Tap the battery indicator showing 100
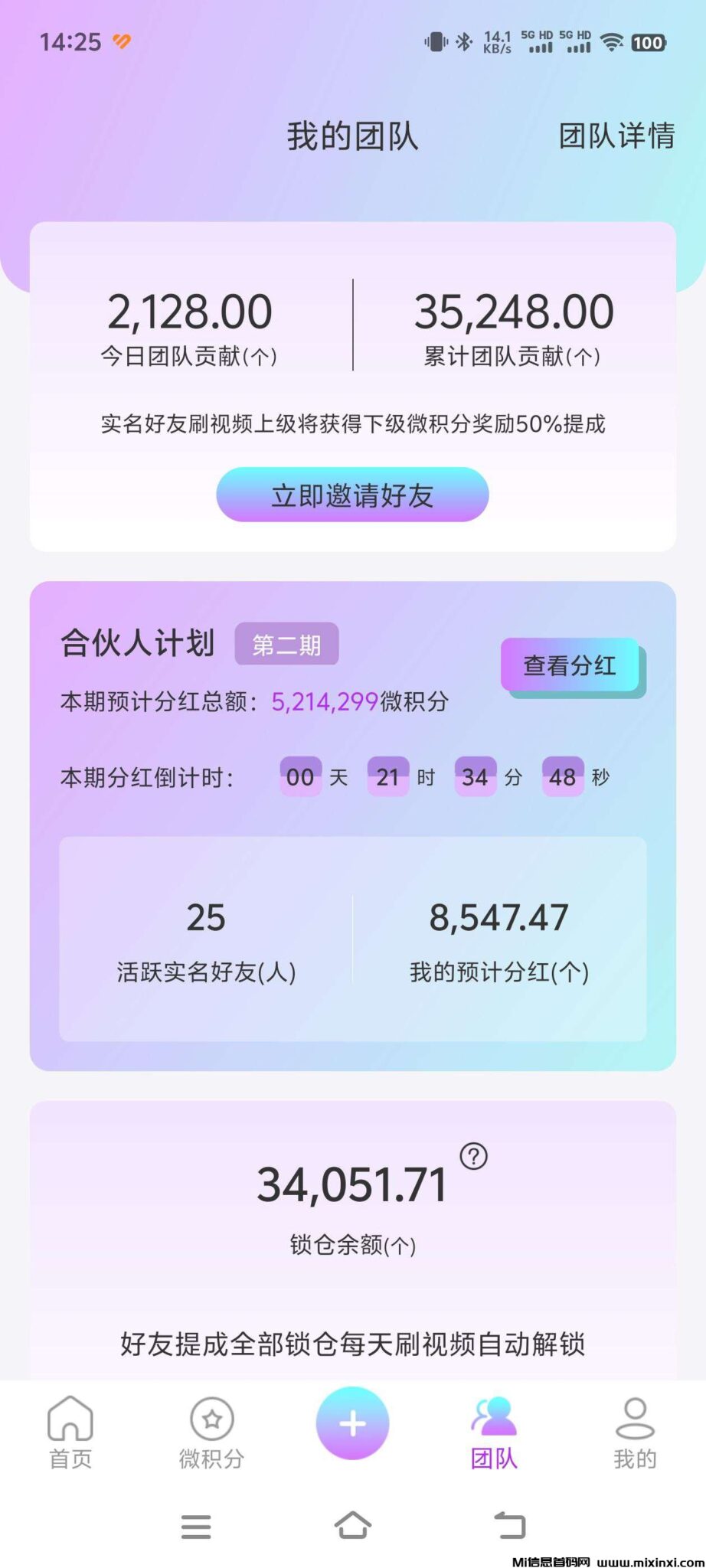The image size is (706, 1568). 648,42
